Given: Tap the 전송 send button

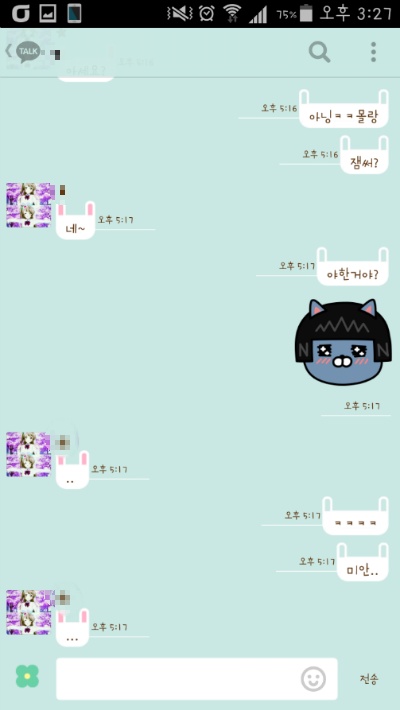Looking at the screenshot, I should tap(369, 679).
